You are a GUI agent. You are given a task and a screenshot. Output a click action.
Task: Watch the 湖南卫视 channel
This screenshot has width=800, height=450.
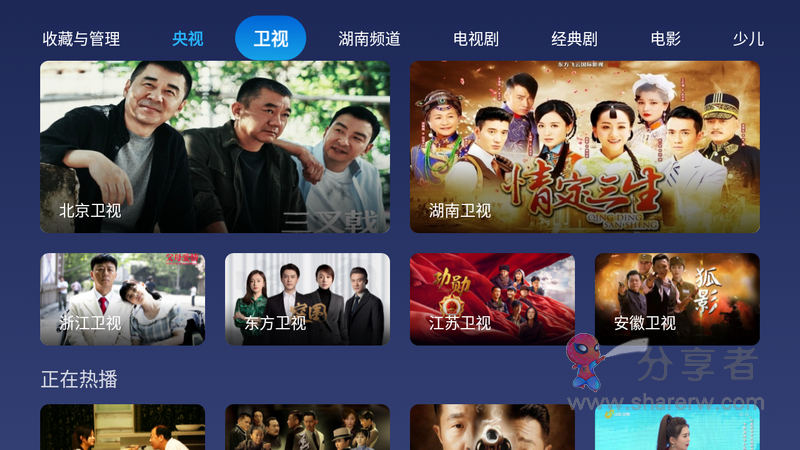pyautogui.click(x=585, y=147)
